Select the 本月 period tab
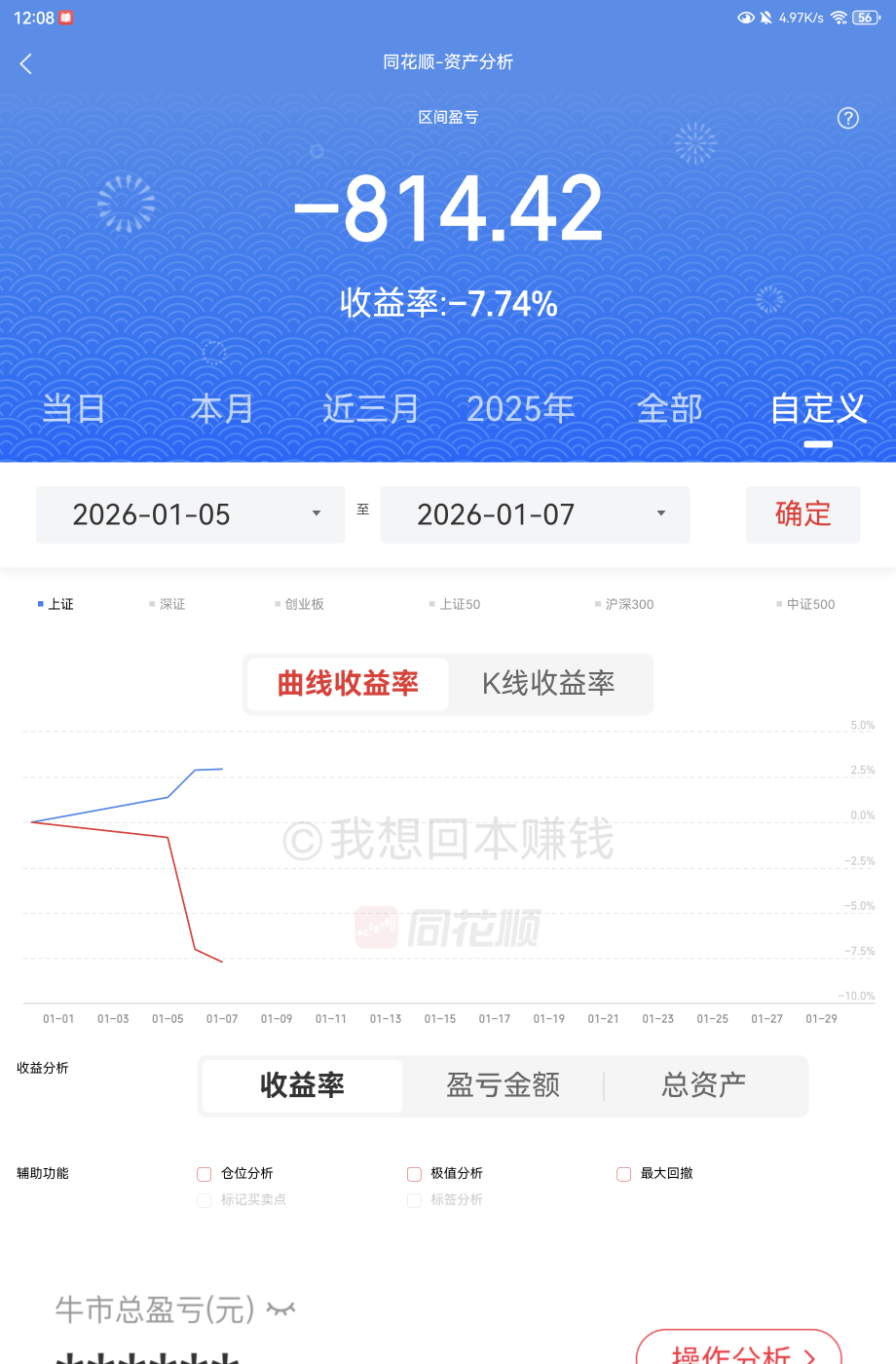This screenshot has width=896, height=1364. click(x=222, y=408)
